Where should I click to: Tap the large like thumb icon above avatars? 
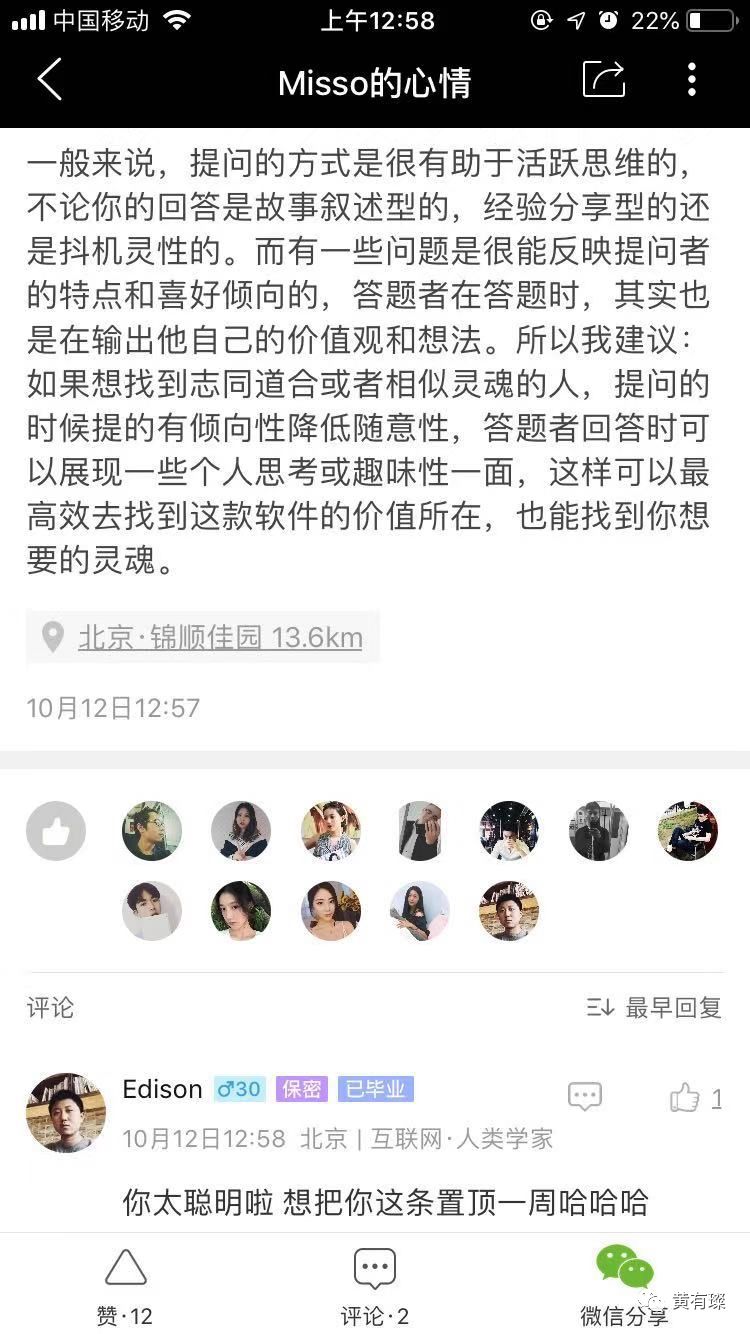55,831
